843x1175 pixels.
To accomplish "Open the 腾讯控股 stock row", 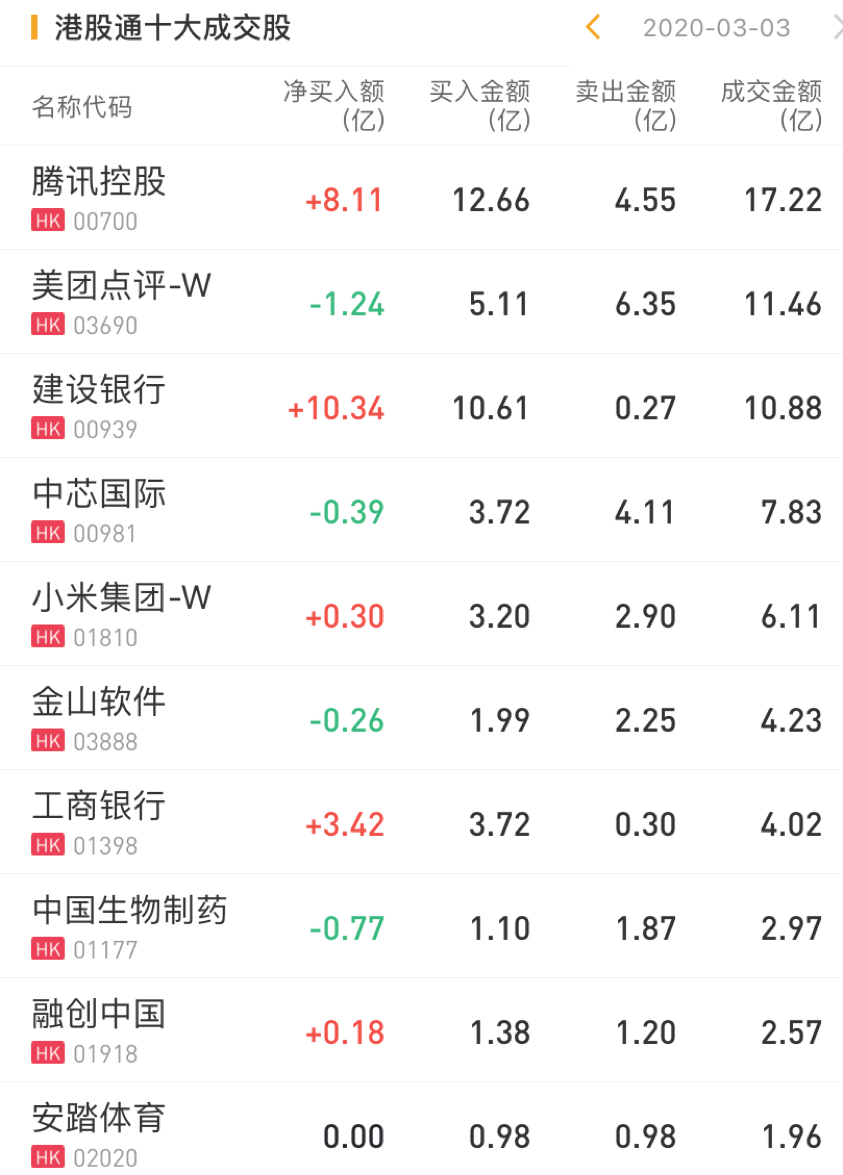I will 99,198.
